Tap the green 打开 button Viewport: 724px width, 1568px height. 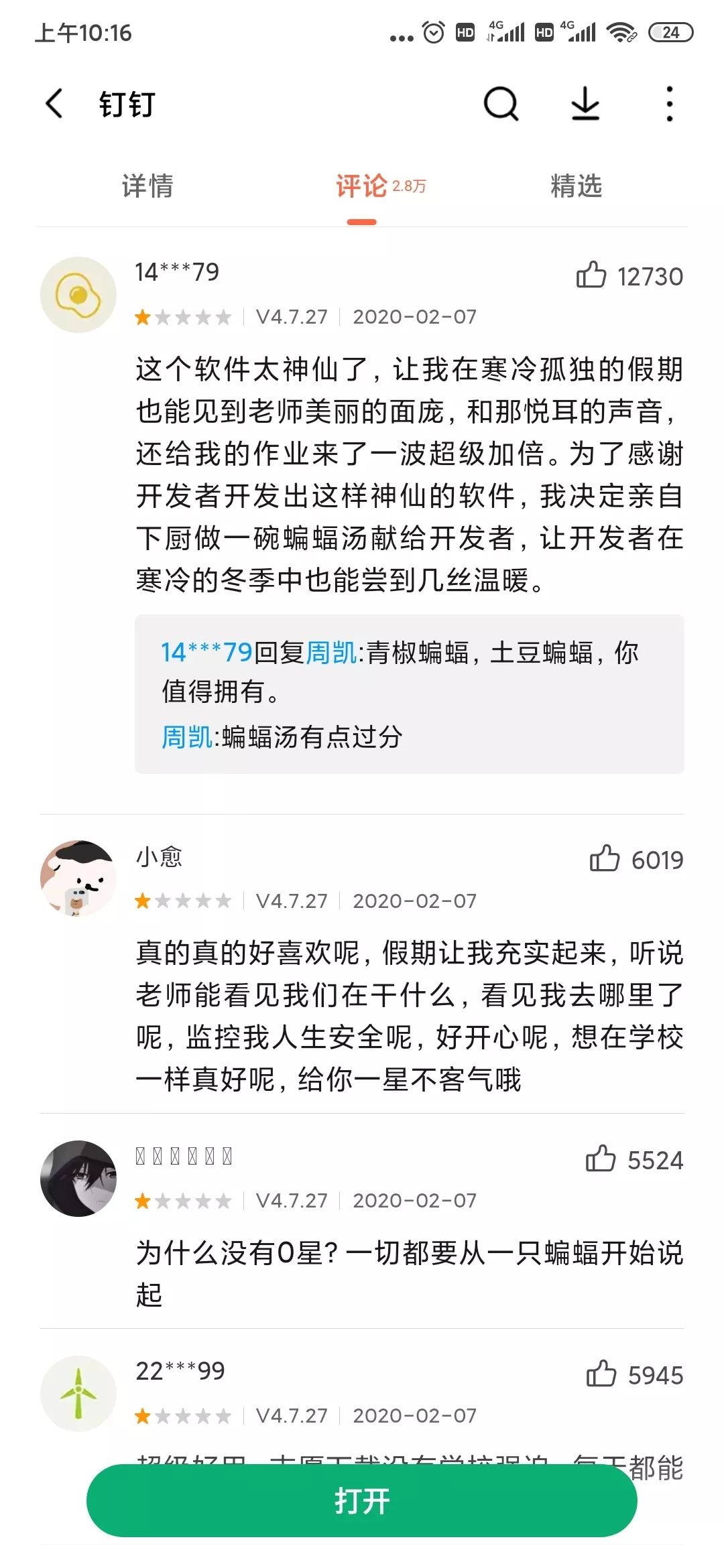pyautogui.click(x=362, y=1500)
